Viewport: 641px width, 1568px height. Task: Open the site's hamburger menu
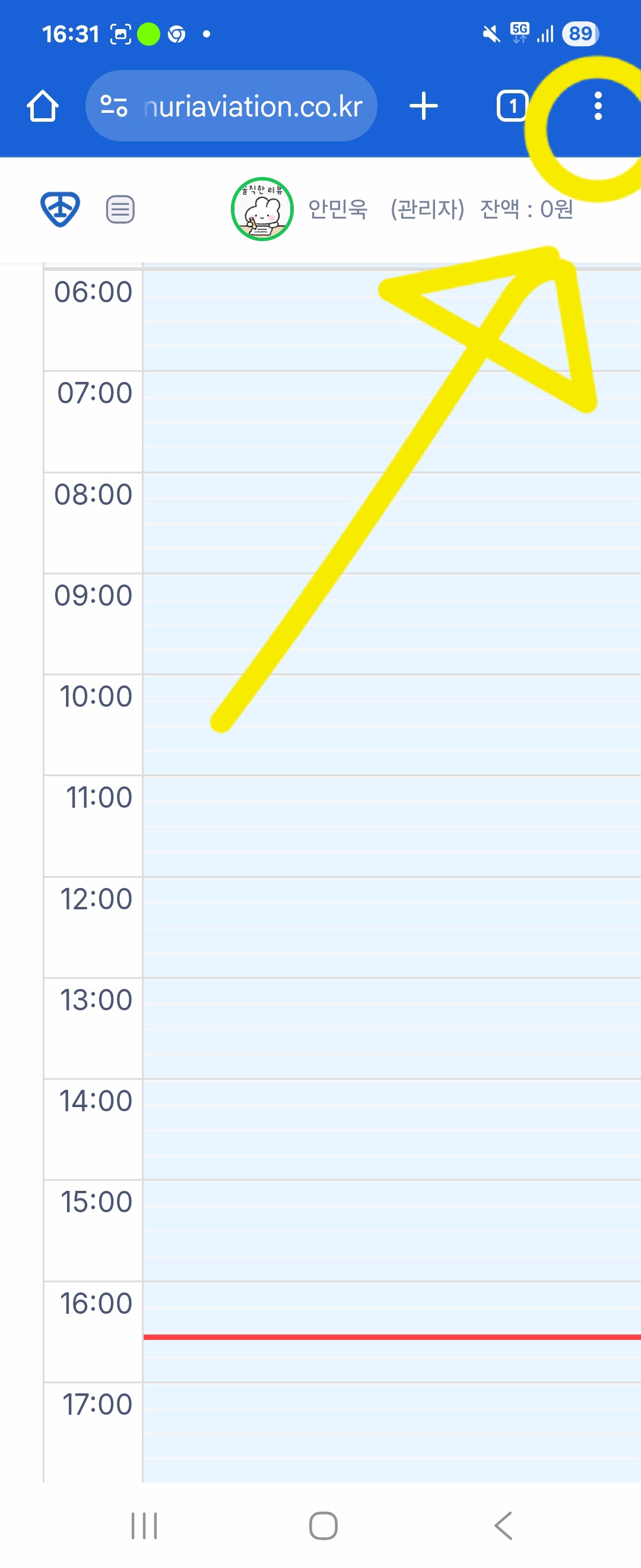pyautogui.click(x=120, y=210)
